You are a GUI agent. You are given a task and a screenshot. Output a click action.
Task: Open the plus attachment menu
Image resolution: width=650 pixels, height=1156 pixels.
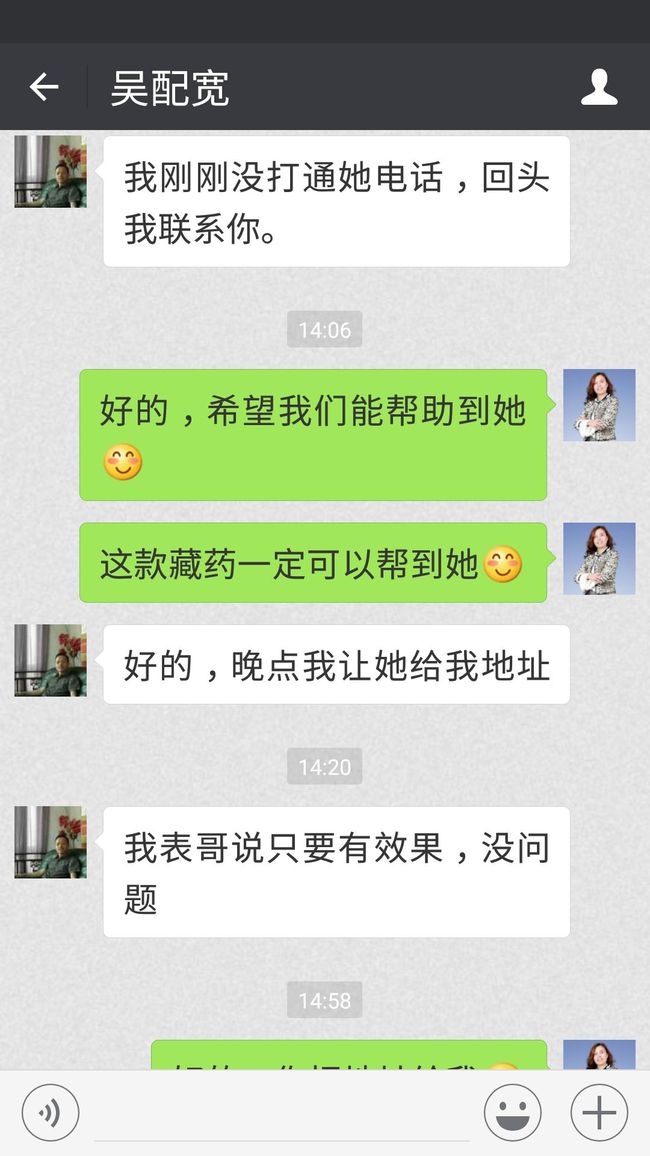[x=599, y=1113]
